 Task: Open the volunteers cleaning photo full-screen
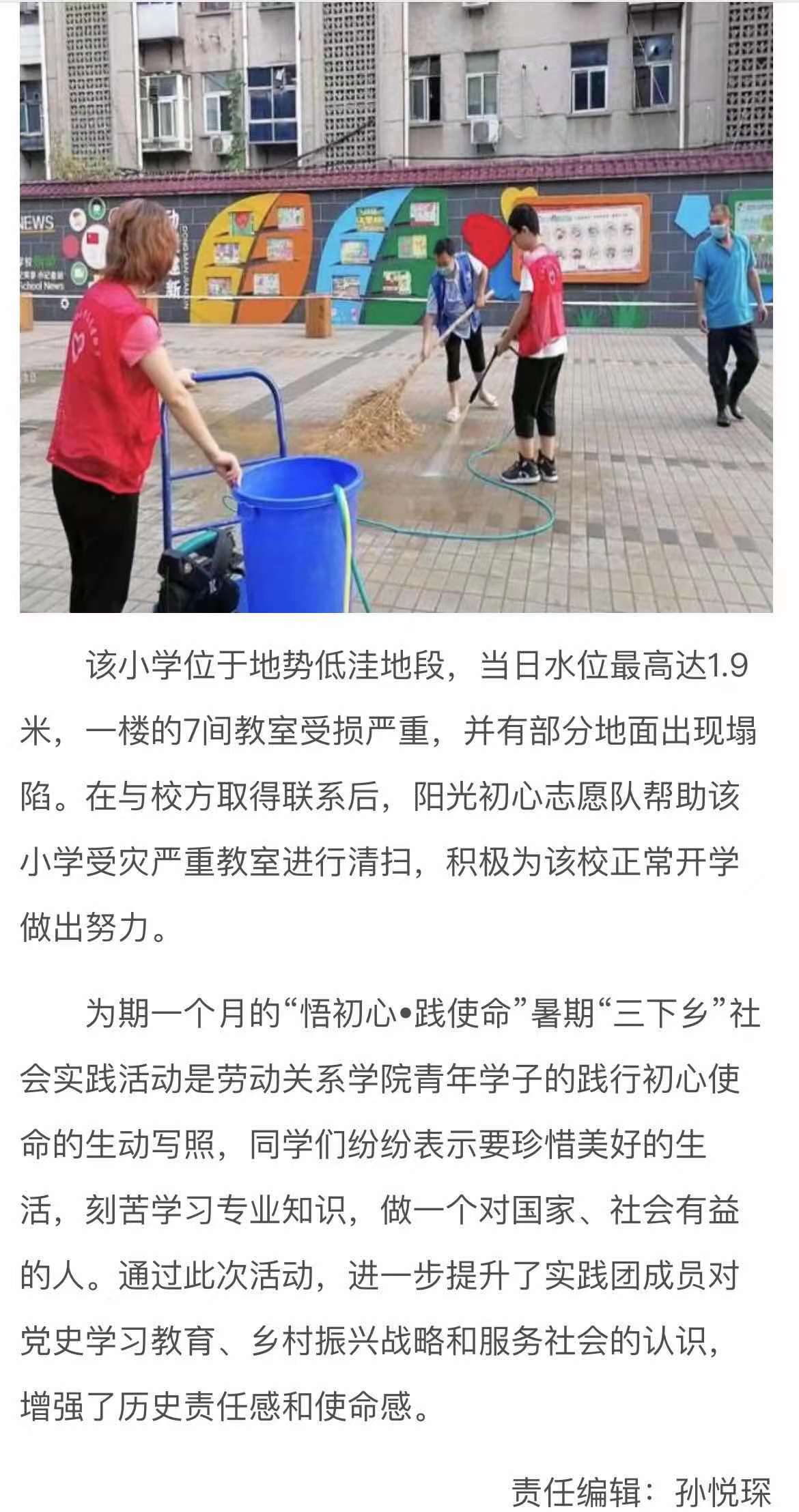click(396, 307)
